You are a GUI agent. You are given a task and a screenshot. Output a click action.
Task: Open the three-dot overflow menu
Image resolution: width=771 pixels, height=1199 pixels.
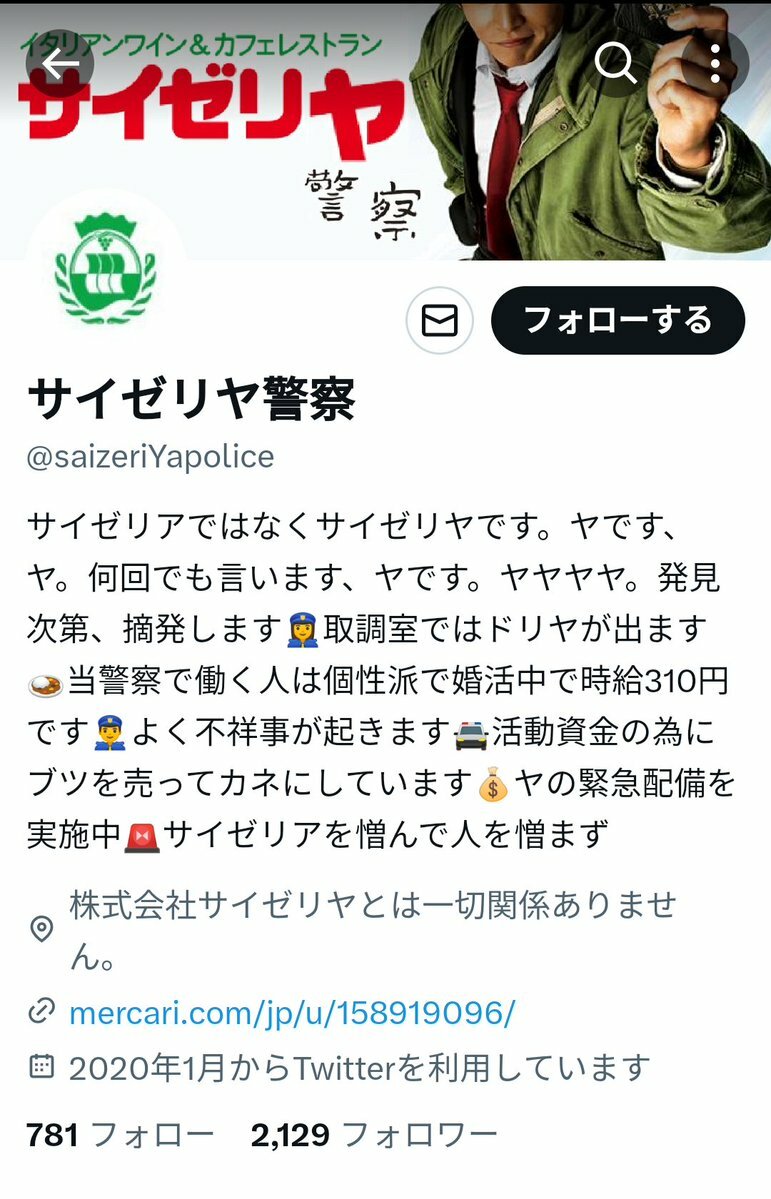(715, 64)
